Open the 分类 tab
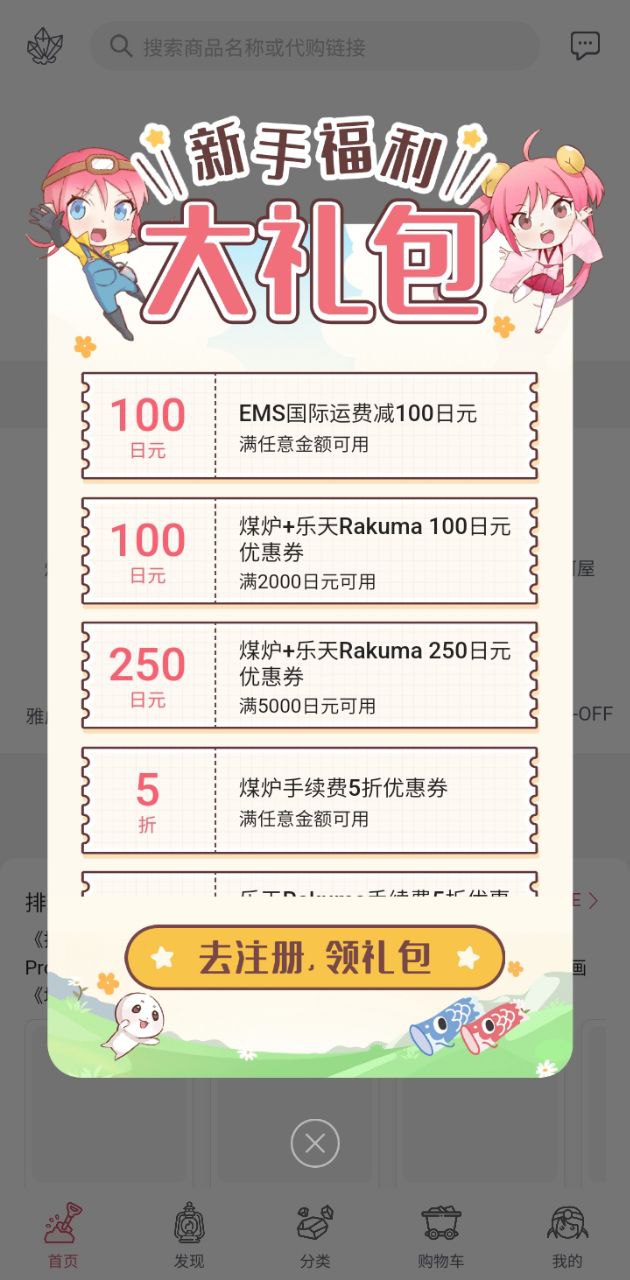Viewport: 630px width, 1280px height. (315, 1236)
